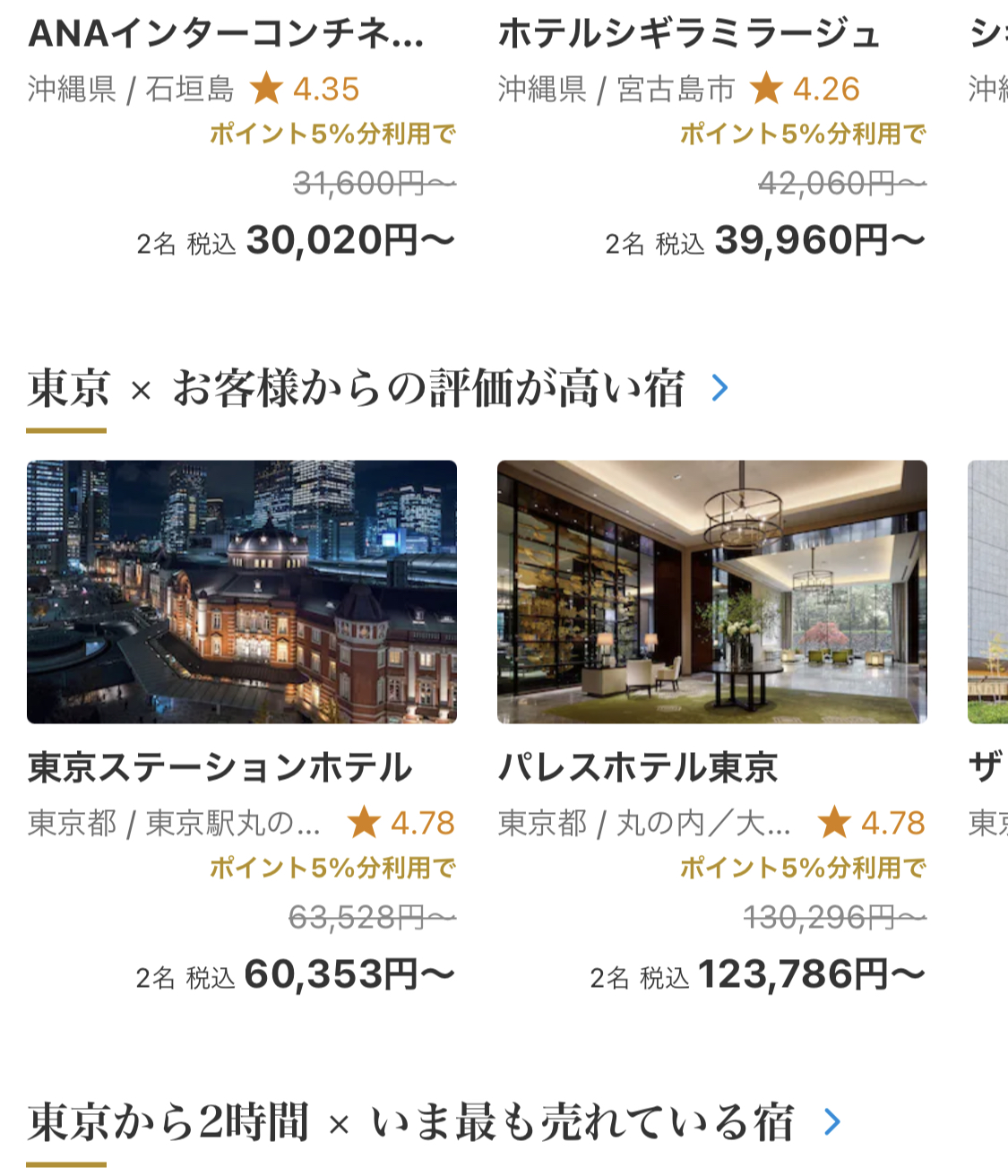Image resolution: width=1008 pixels, height=1176 pixels.
Task: Expand the 東京 × お客様からの評価が高い宿 section
Action: click(719, 388)
